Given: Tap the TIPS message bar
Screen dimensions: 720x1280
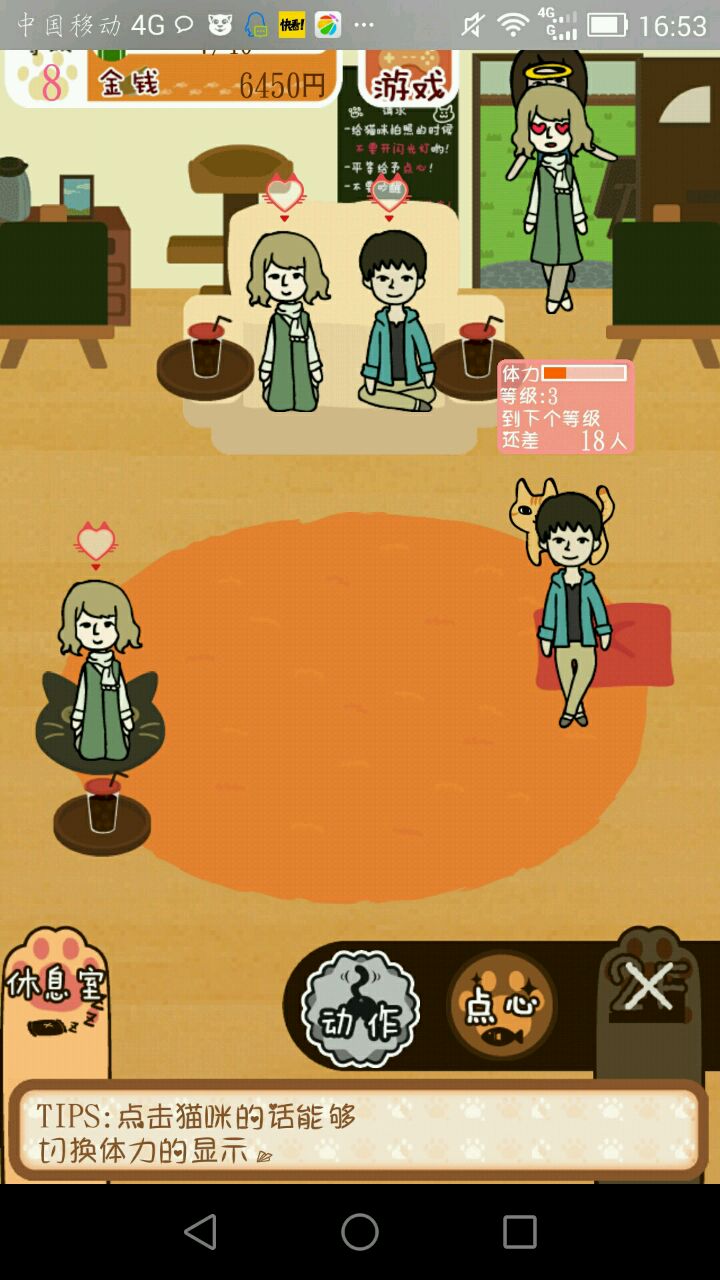Looking at the screenshot, I should click(358, 1132).
